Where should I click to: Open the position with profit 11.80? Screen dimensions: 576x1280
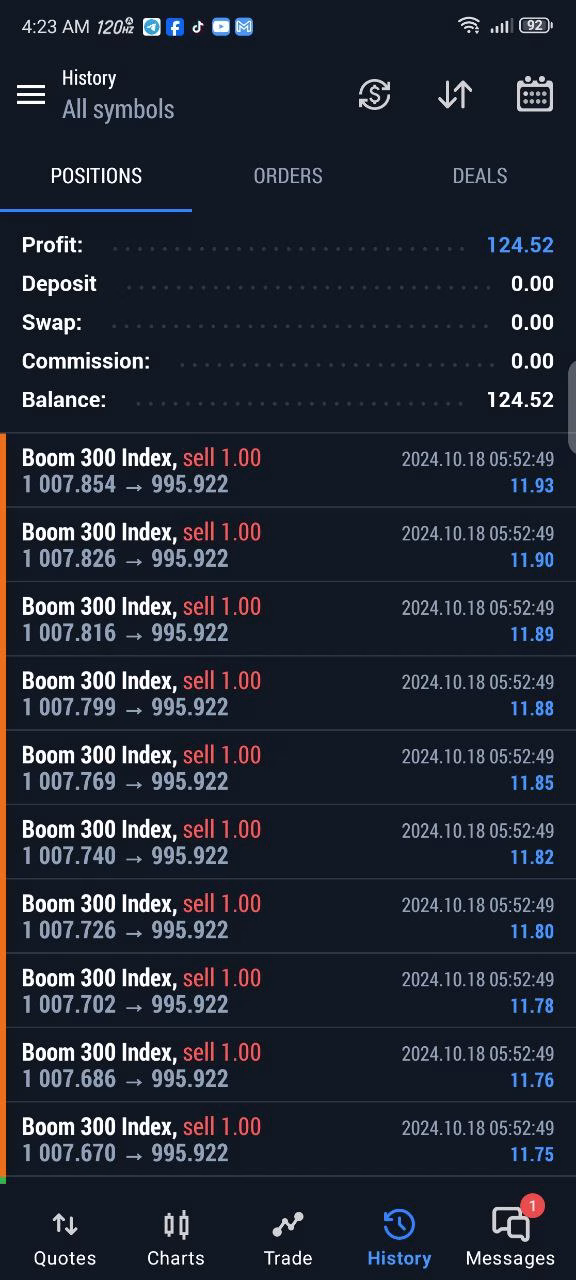pyautogui.click(x=288, y=917)
